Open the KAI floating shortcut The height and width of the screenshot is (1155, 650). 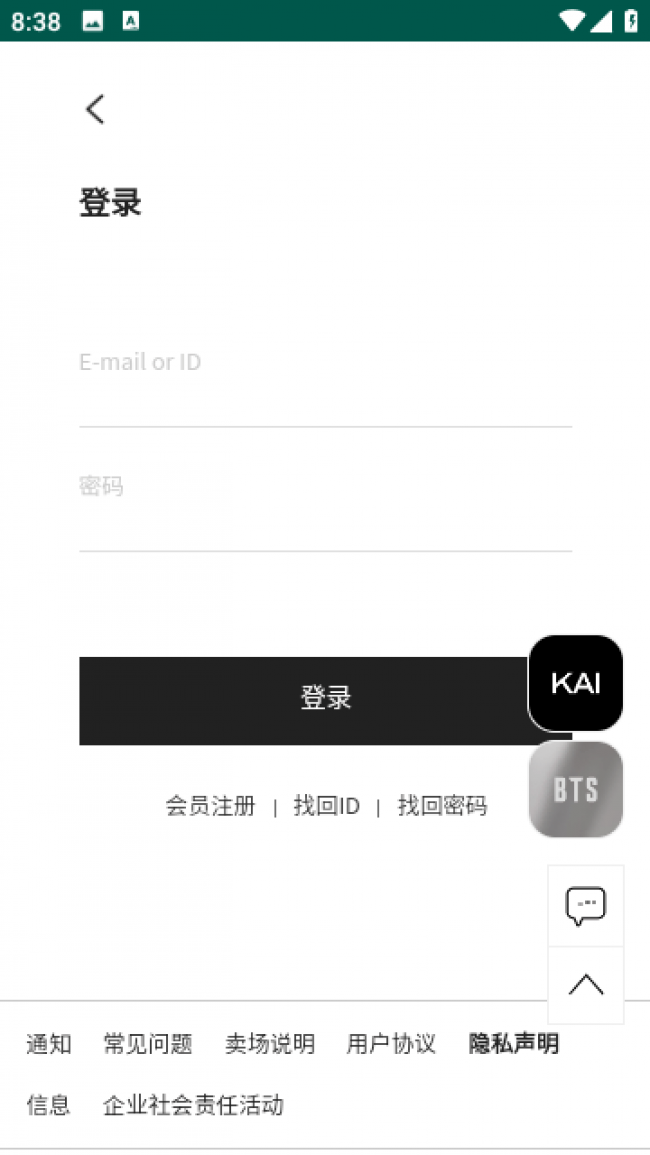pos(575,683)
